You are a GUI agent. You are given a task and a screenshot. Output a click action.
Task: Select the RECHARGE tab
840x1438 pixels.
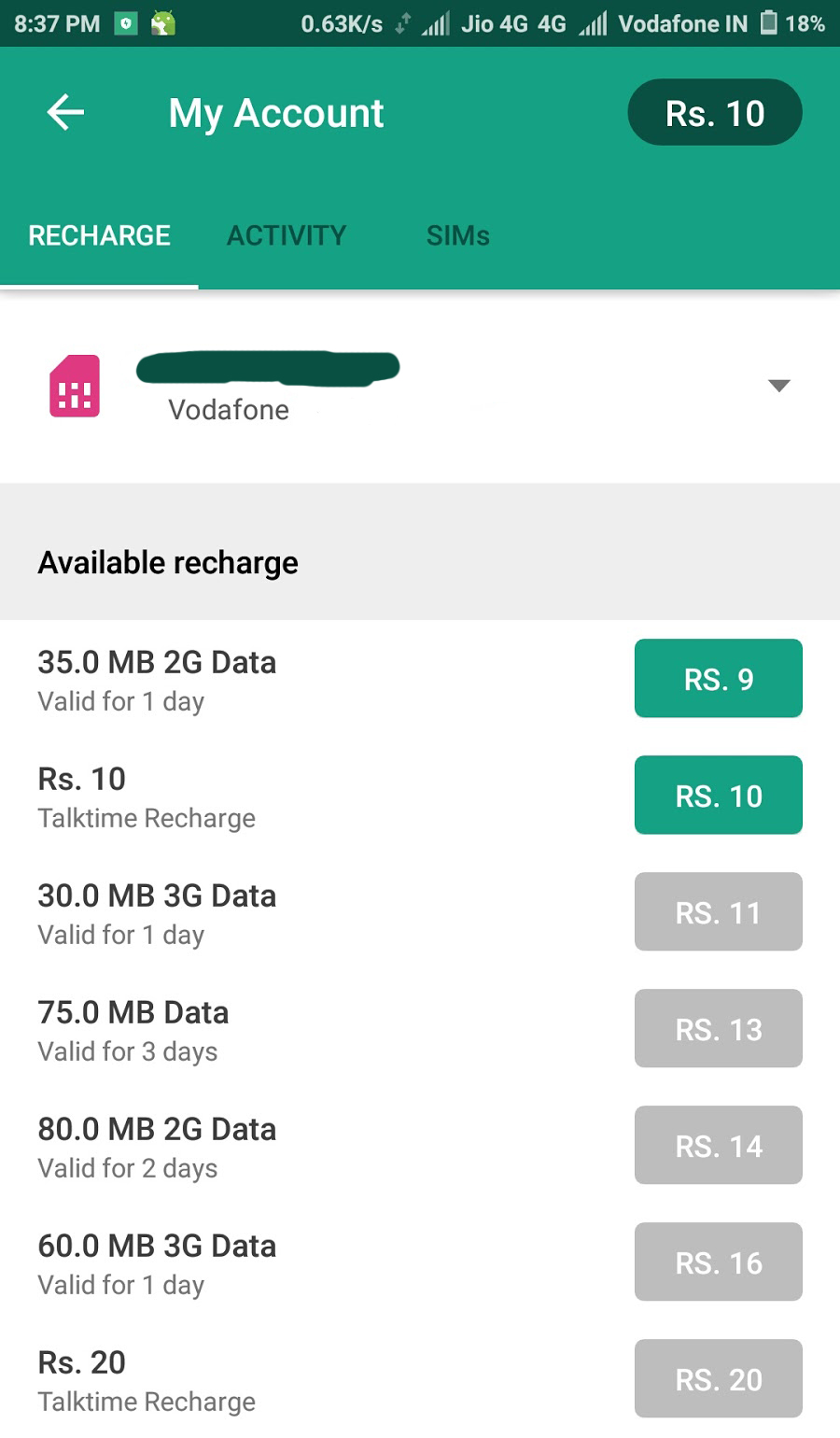[99, 235]
